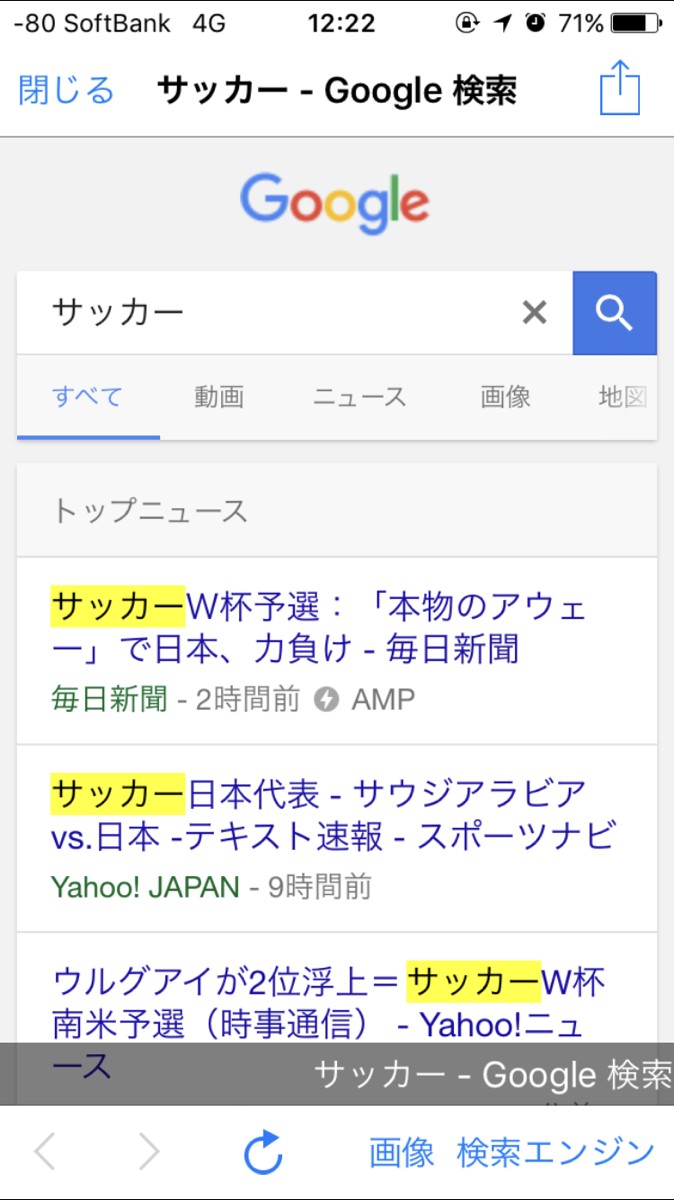Open the share sheet icon
The height and width of the screenshot is (1200, 674).
click(x=619, y=89)
